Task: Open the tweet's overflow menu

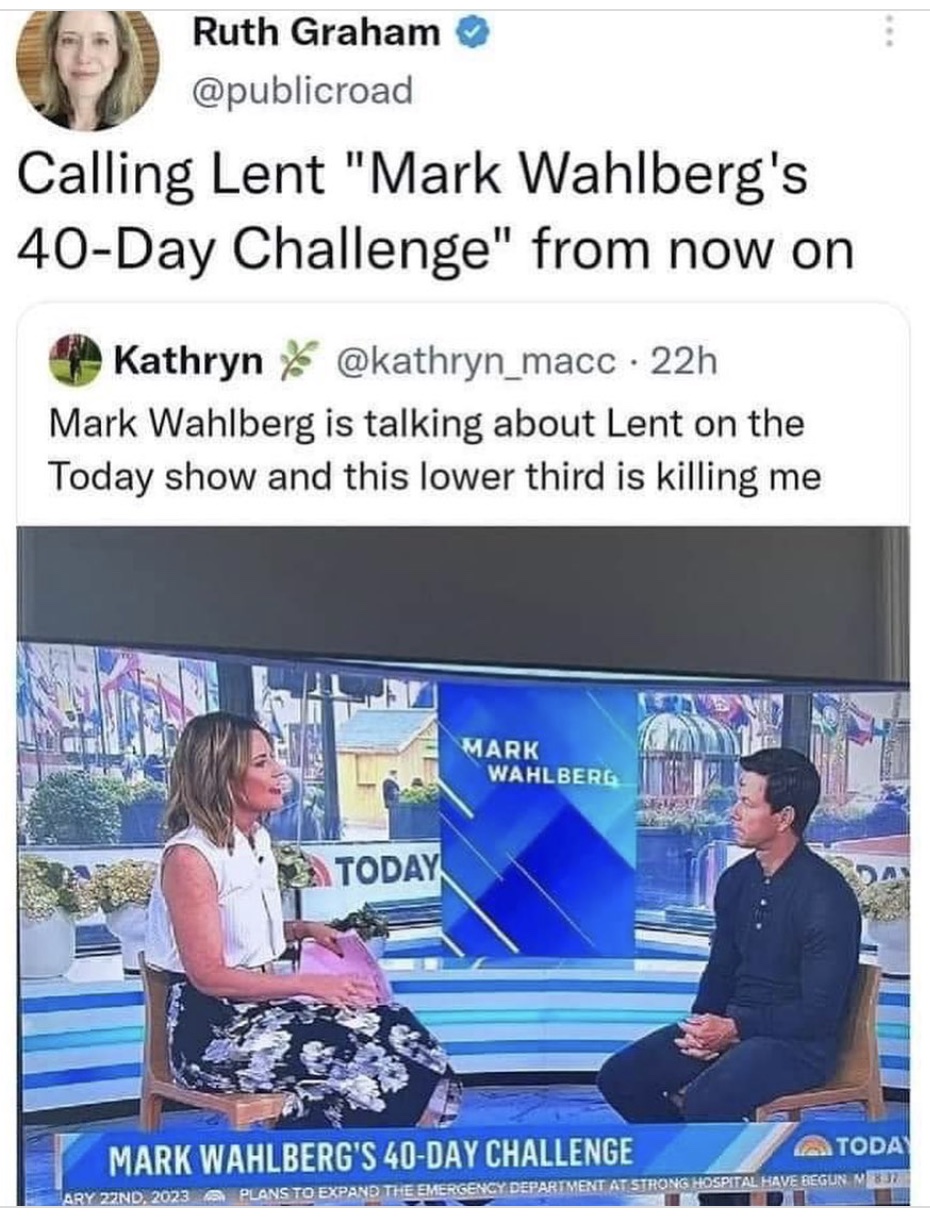Action: (885, 33)
